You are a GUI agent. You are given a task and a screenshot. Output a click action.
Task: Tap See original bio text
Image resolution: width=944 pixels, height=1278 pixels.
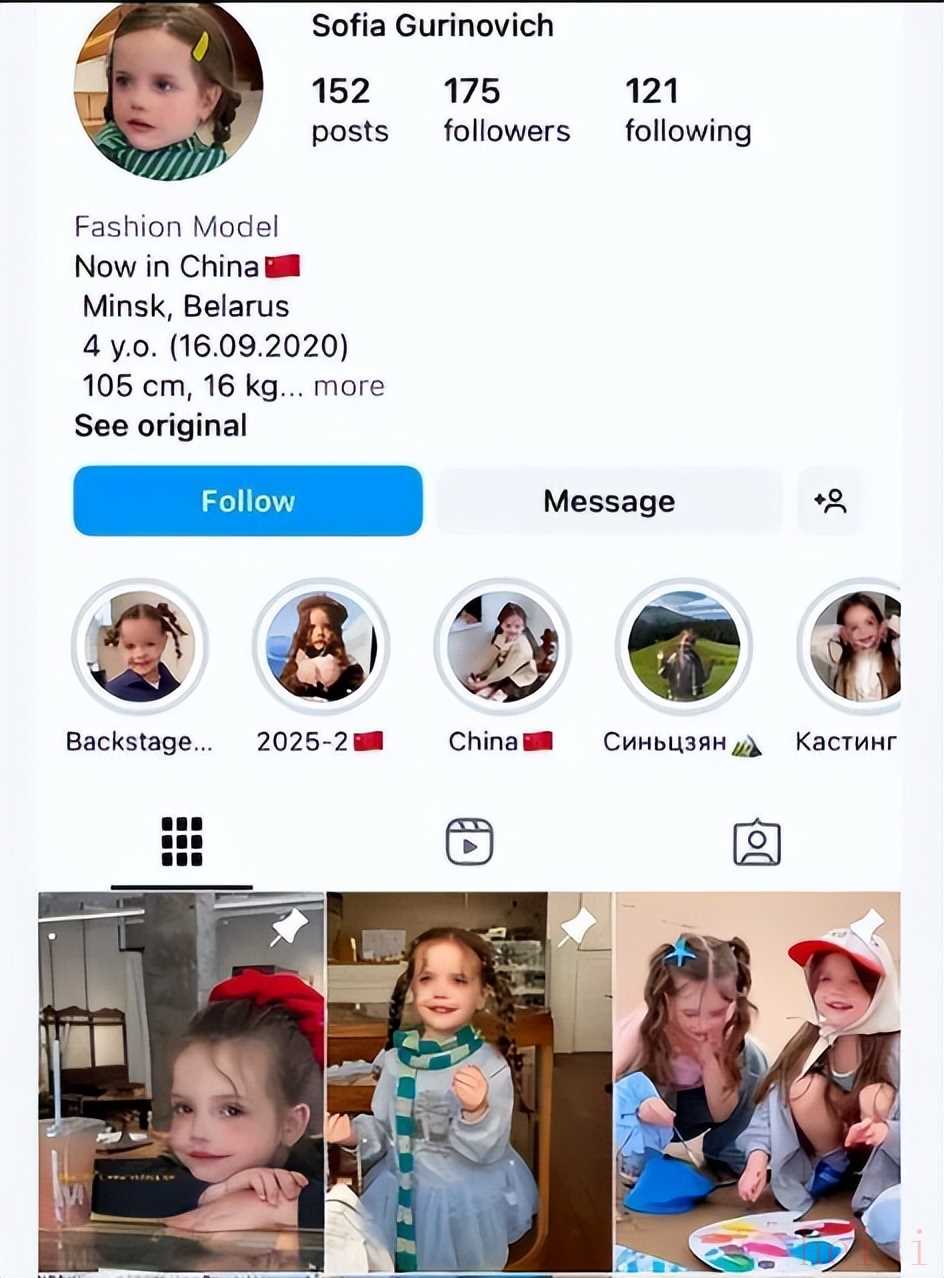point(160,426)
